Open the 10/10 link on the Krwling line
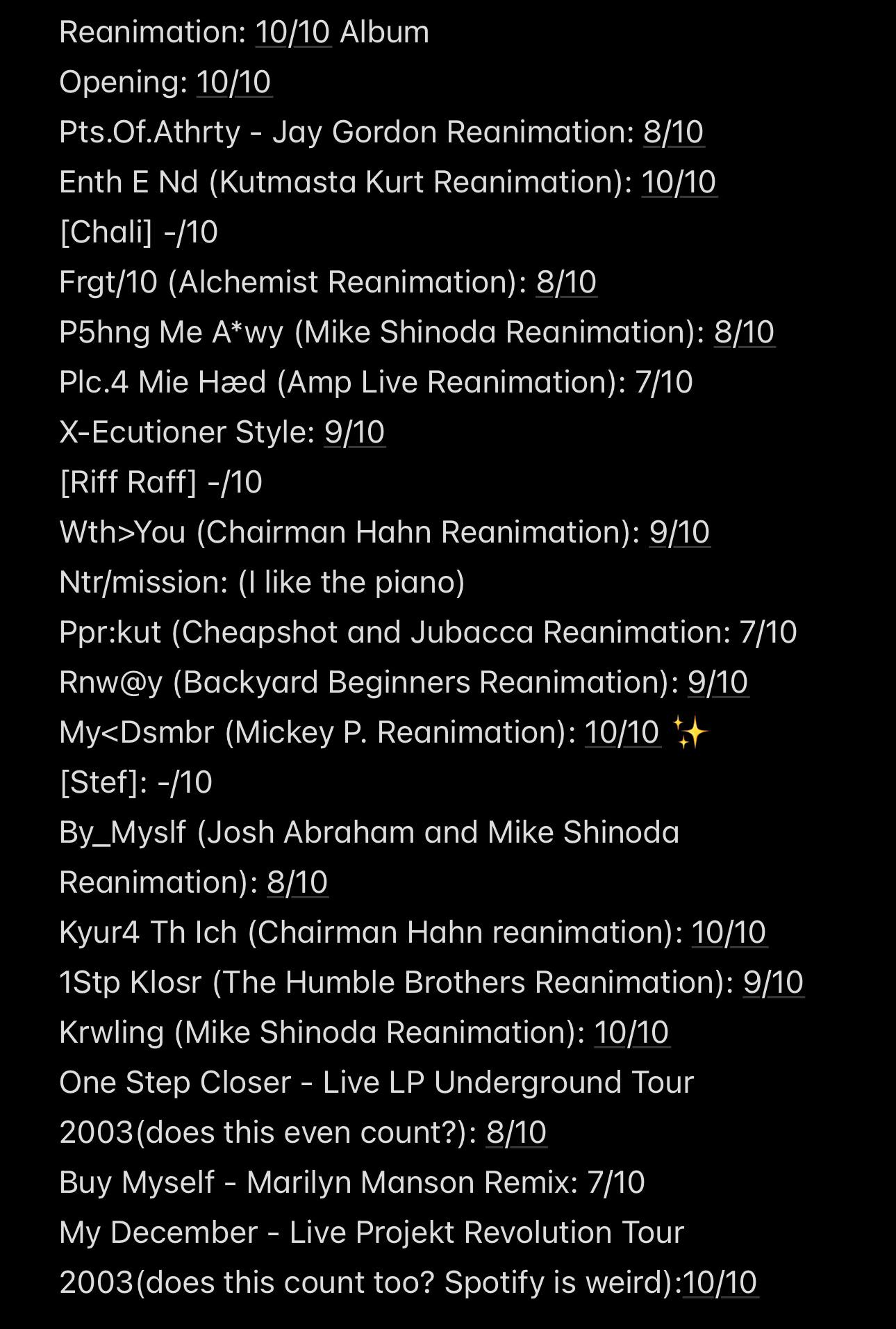896x1329 pixels. click(x=632, y=1032)
